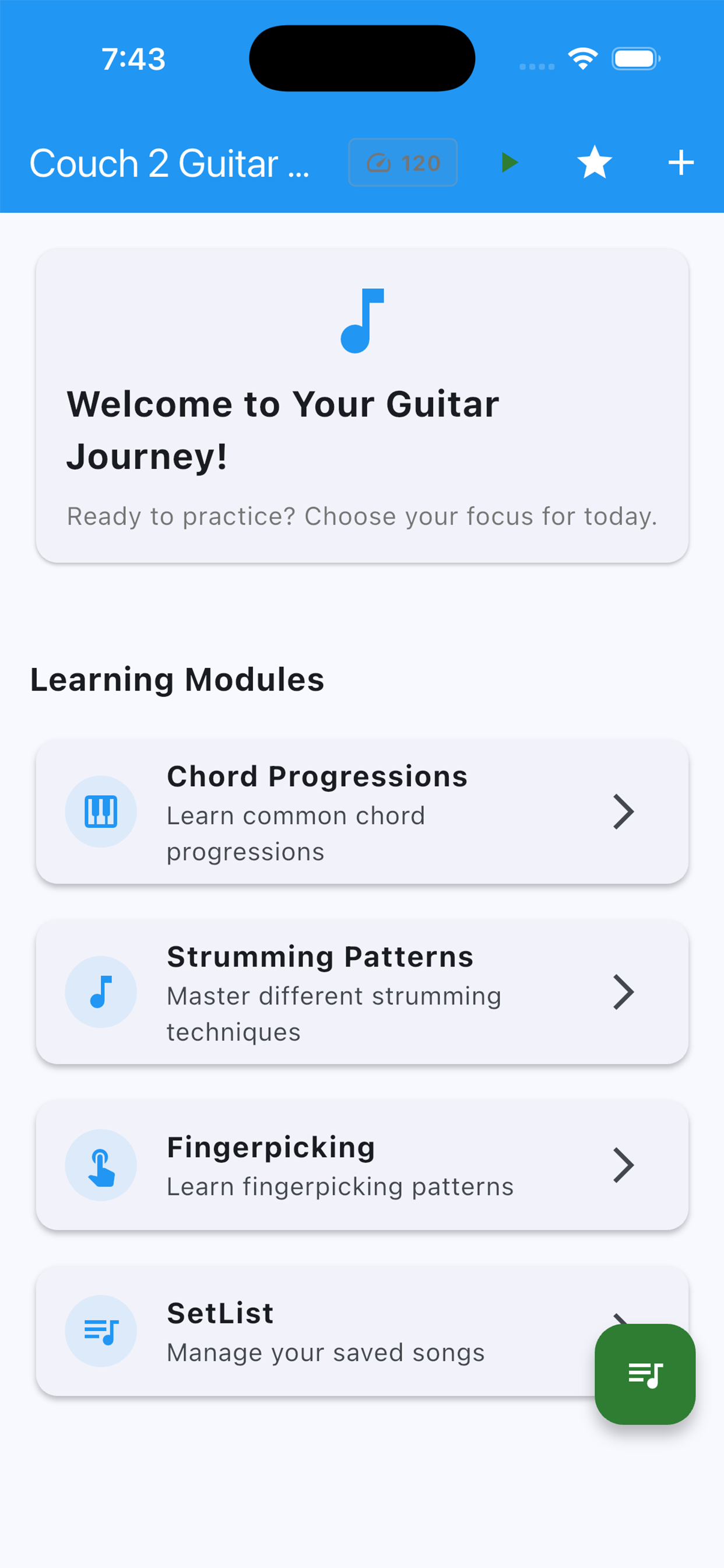Screen dimensions: 724x1568
Task: Open the Chord Progressions learning module
Action: pos(317,811)
